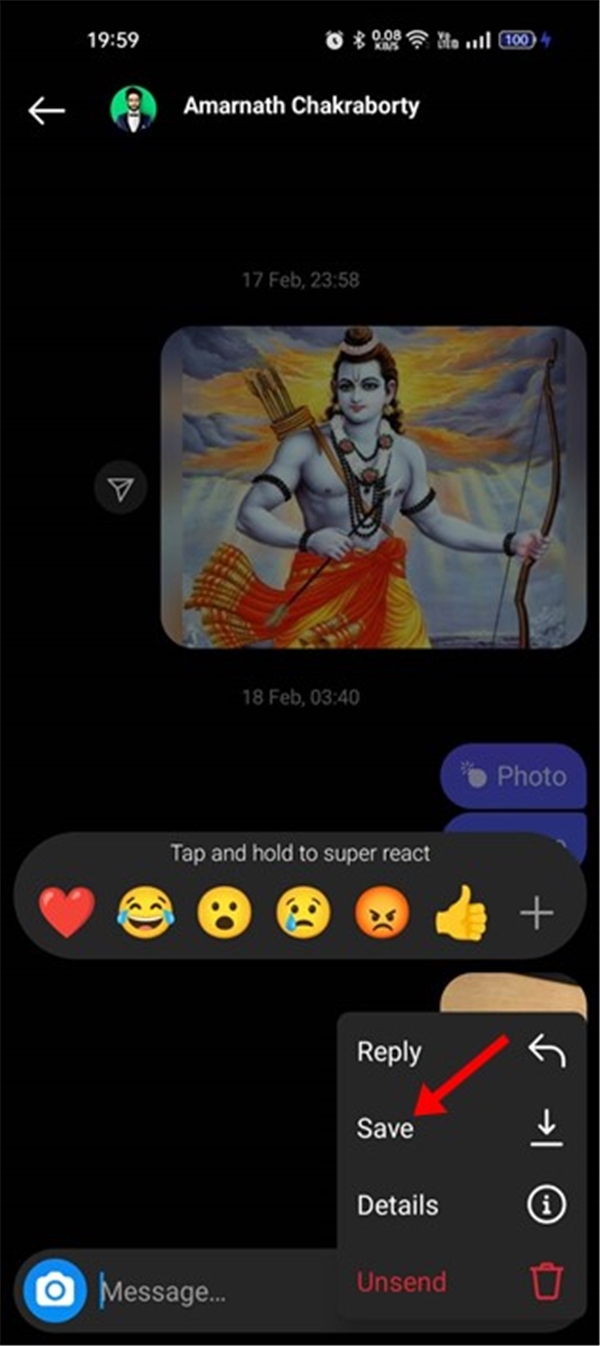React with the crying face emoji

click(303, 912)
